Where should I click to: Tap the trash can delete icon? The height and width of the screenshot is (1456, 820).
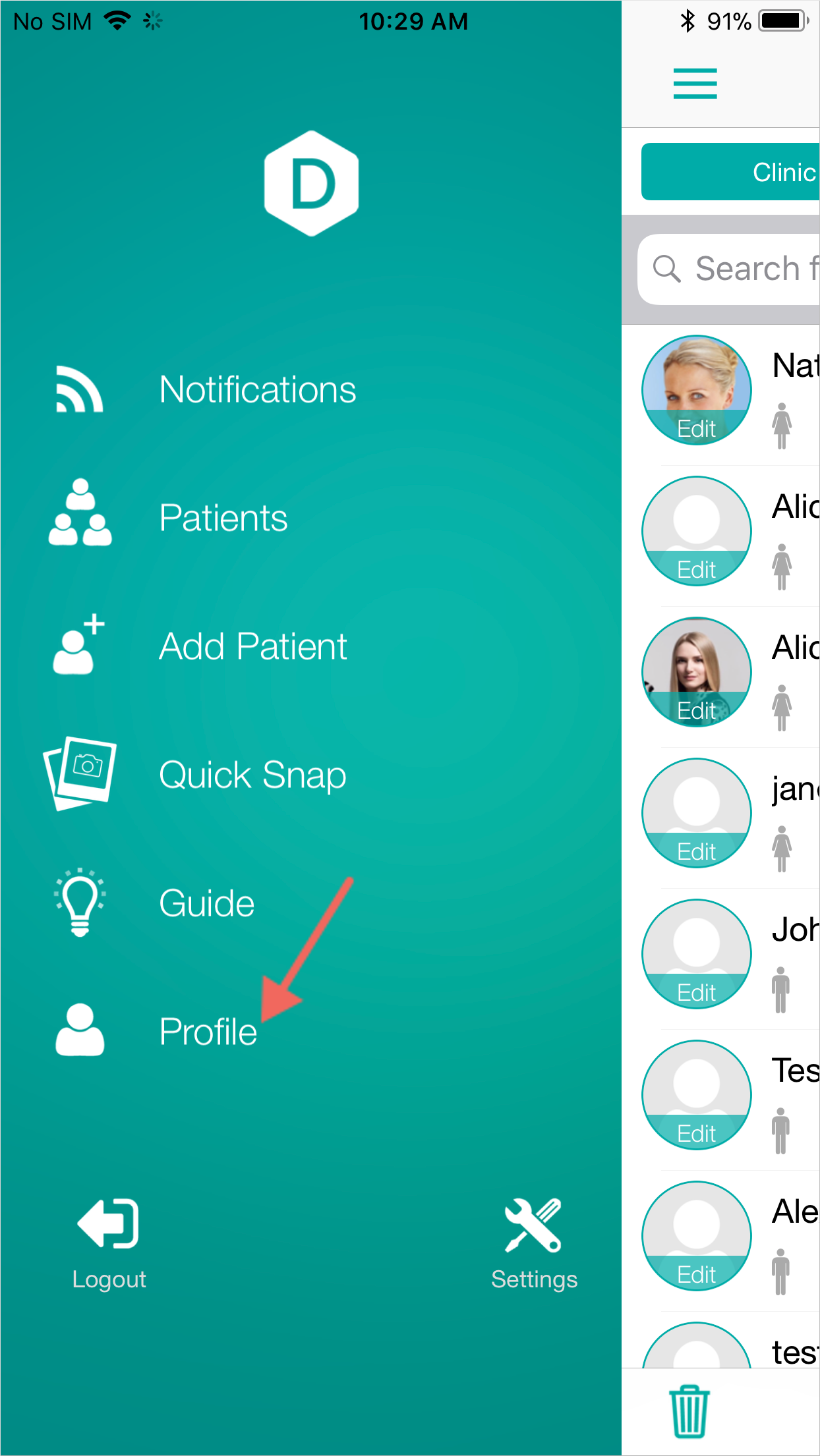point(689,1411)
